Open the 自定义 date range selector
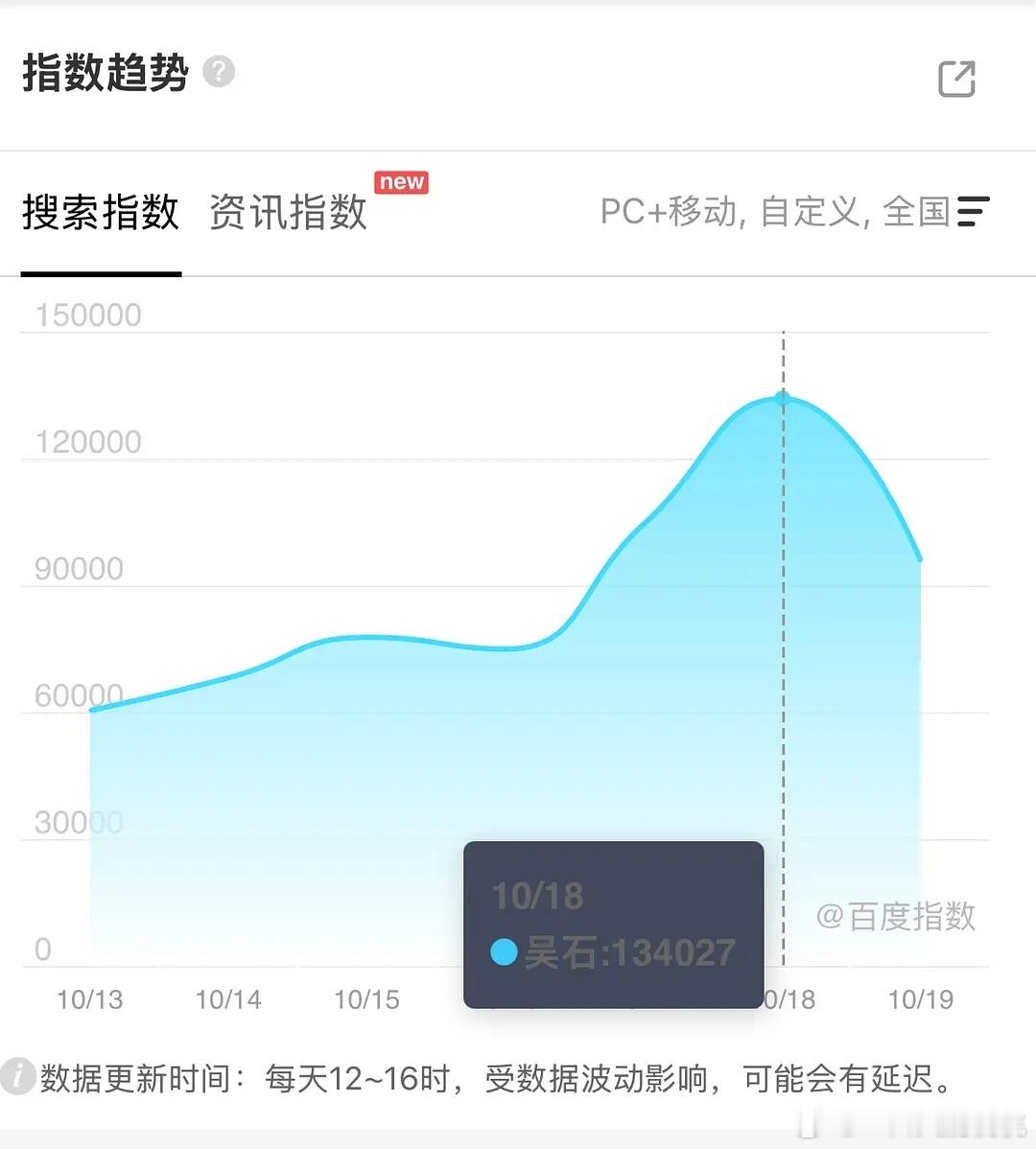This screenshot has width=1036, height=1149. tap(810, 212)
